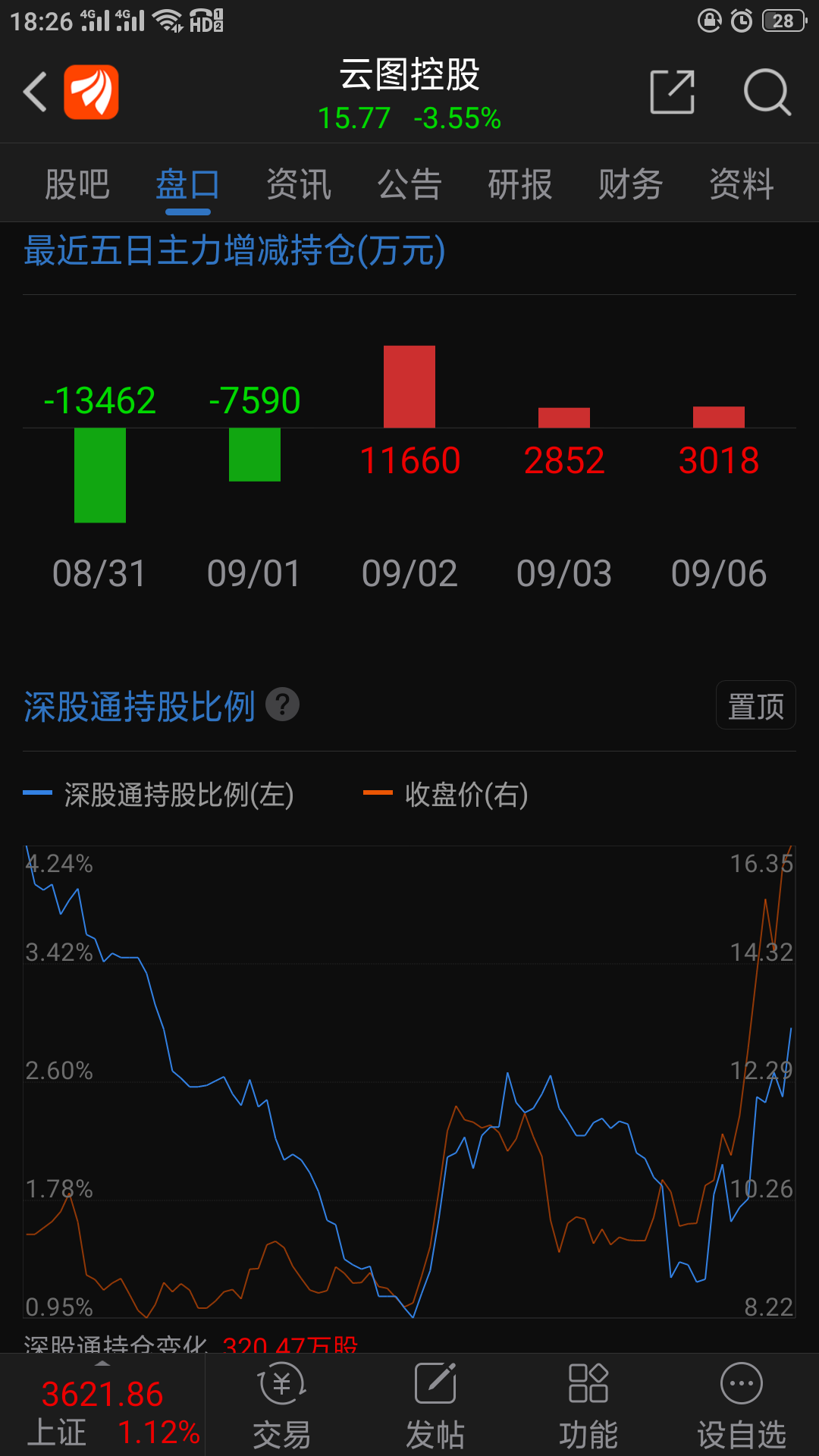
Task: Tap the orange 收盘价 price curve
Action: [x=455, y=1107]
